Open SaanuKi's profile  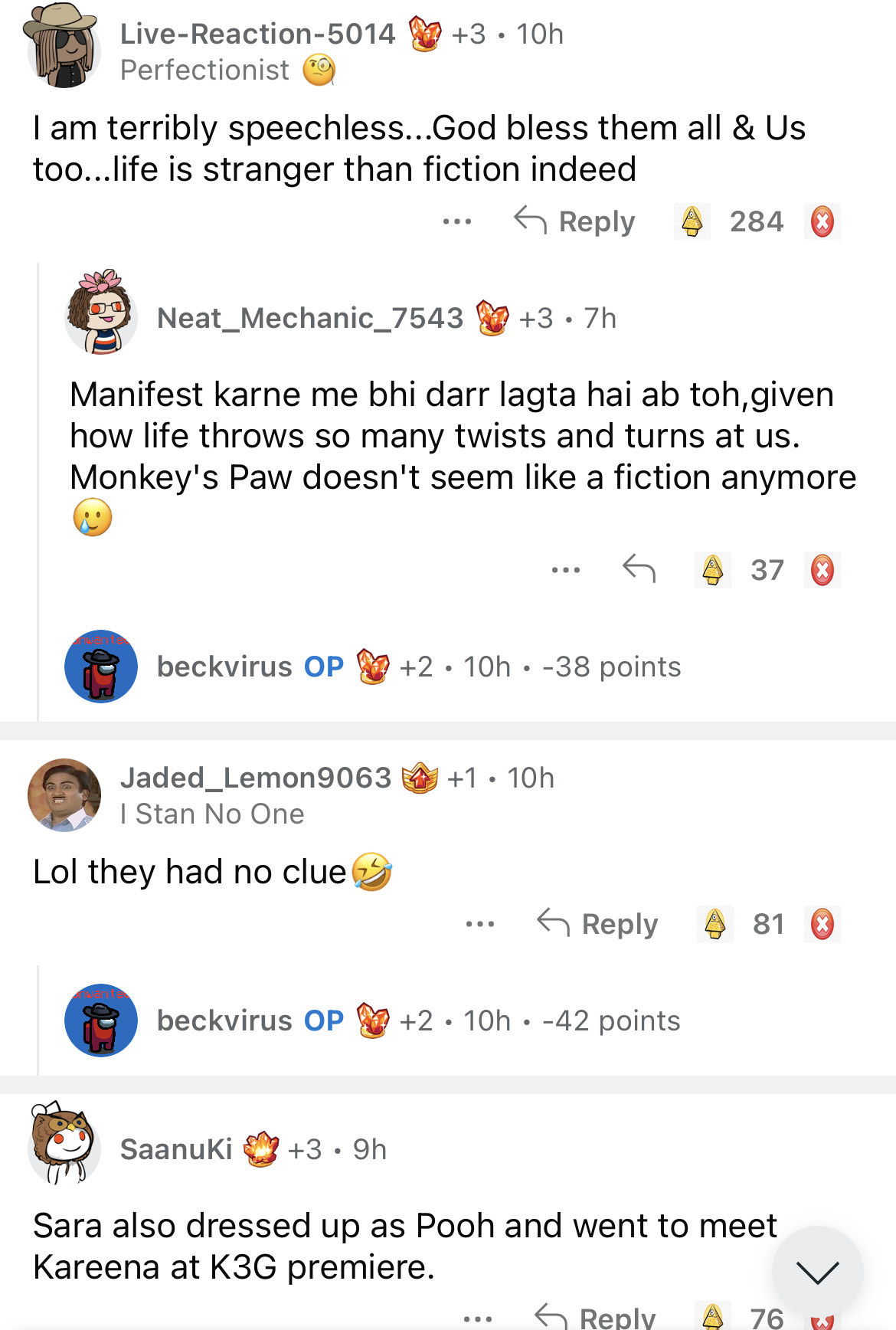click(176, 1149)
